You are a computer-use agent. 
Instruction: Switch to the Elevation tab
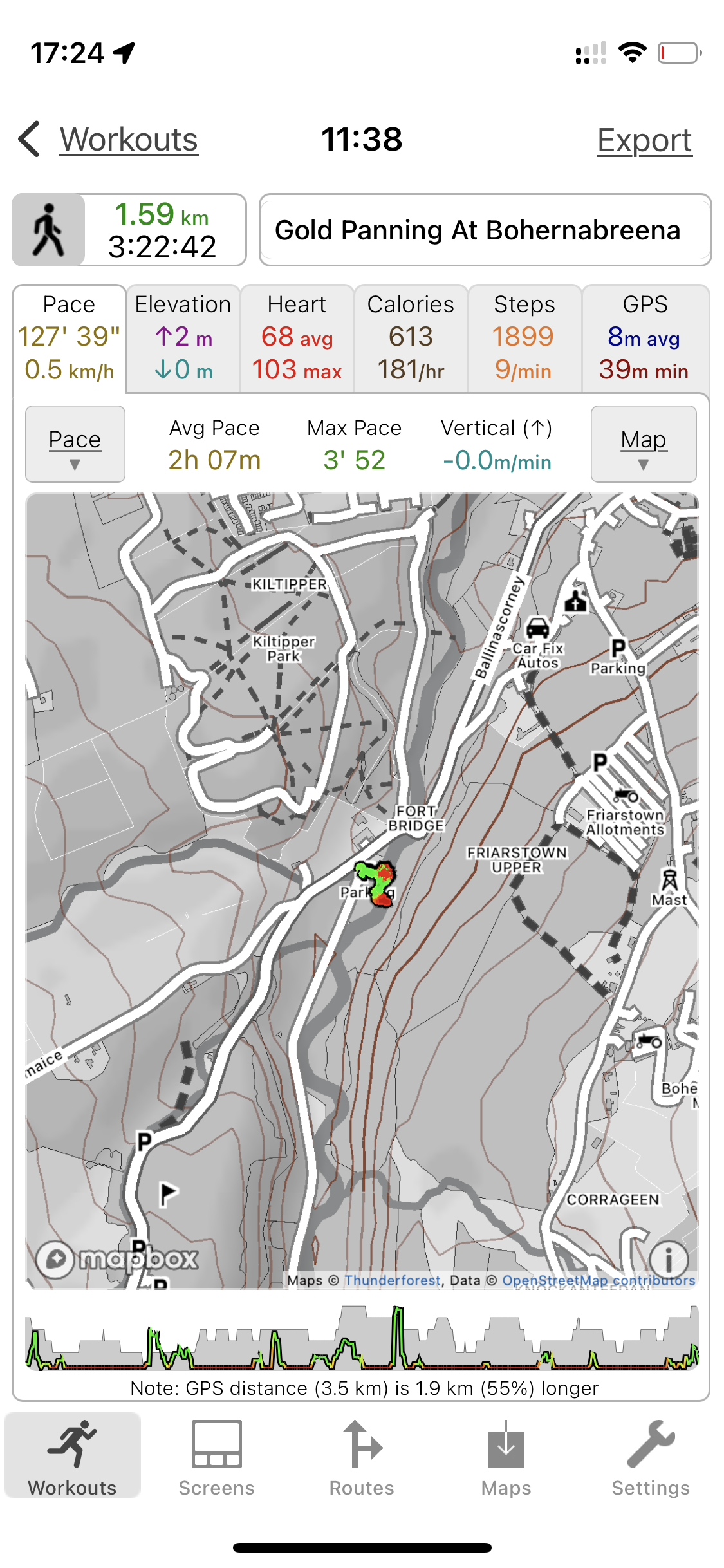click(x=183, y=338)
